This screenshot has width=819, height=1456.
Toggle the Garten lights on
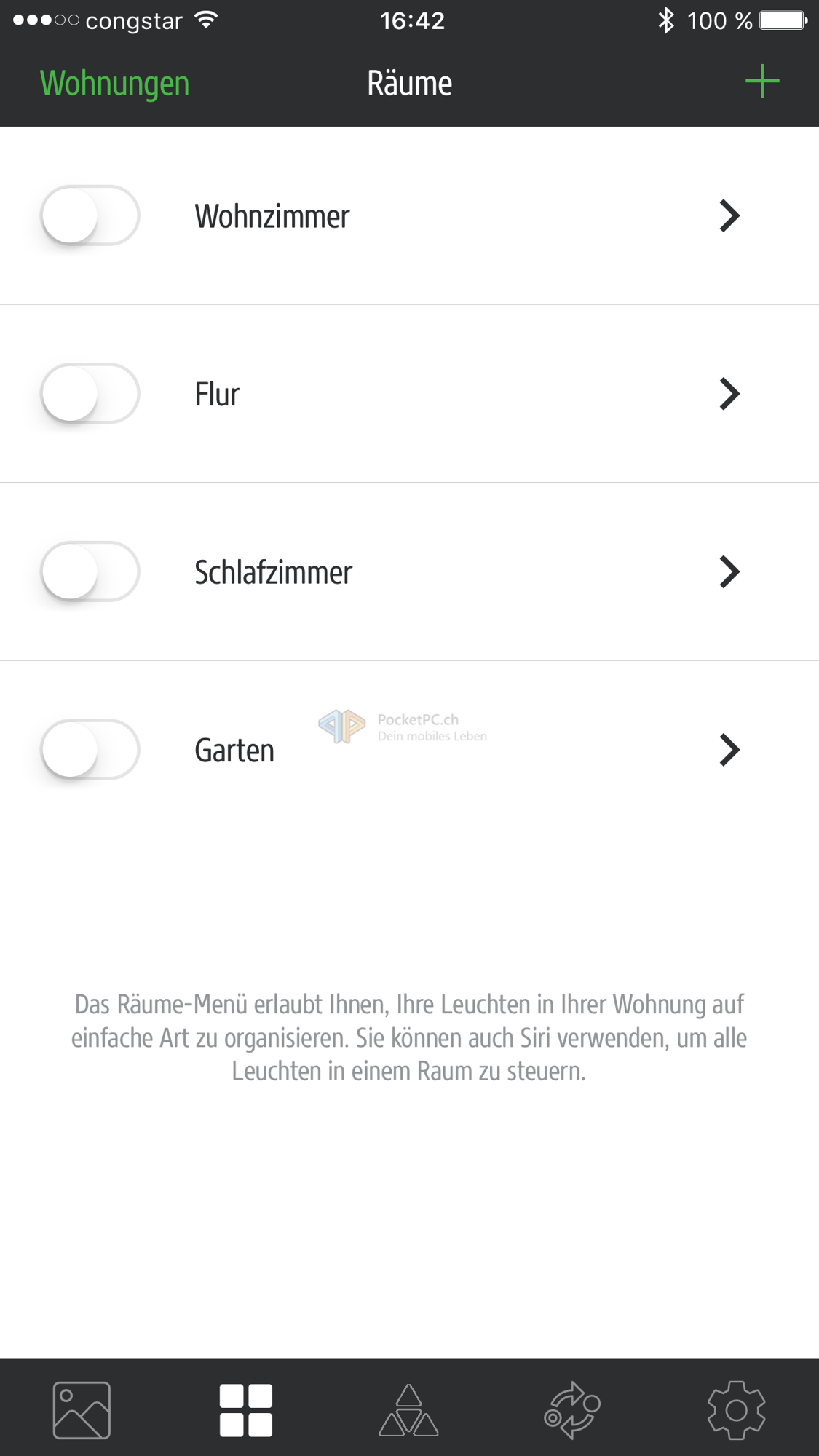(x=90, y=750)
